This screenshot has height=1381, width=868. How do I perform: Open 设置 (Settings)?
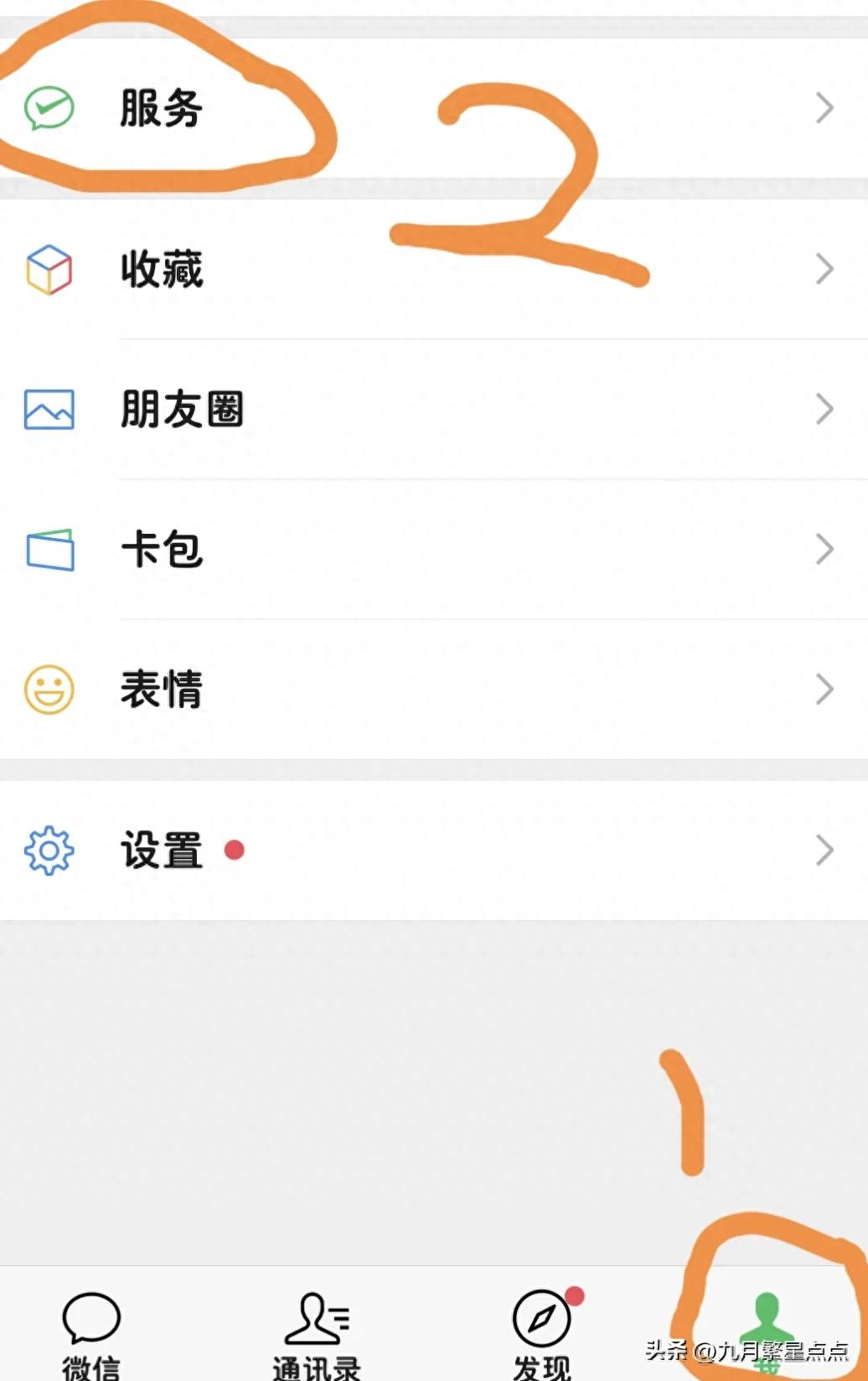pyautogui.click(x=163, y=851)
